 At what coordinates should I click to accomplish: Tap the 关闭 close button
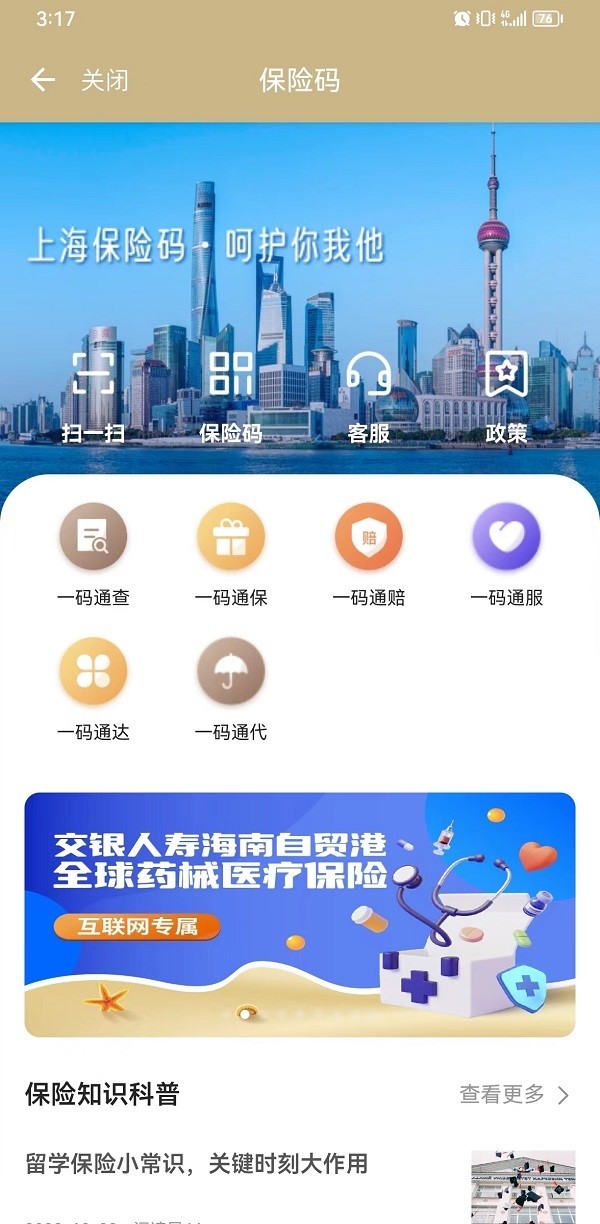click(105, 81)
